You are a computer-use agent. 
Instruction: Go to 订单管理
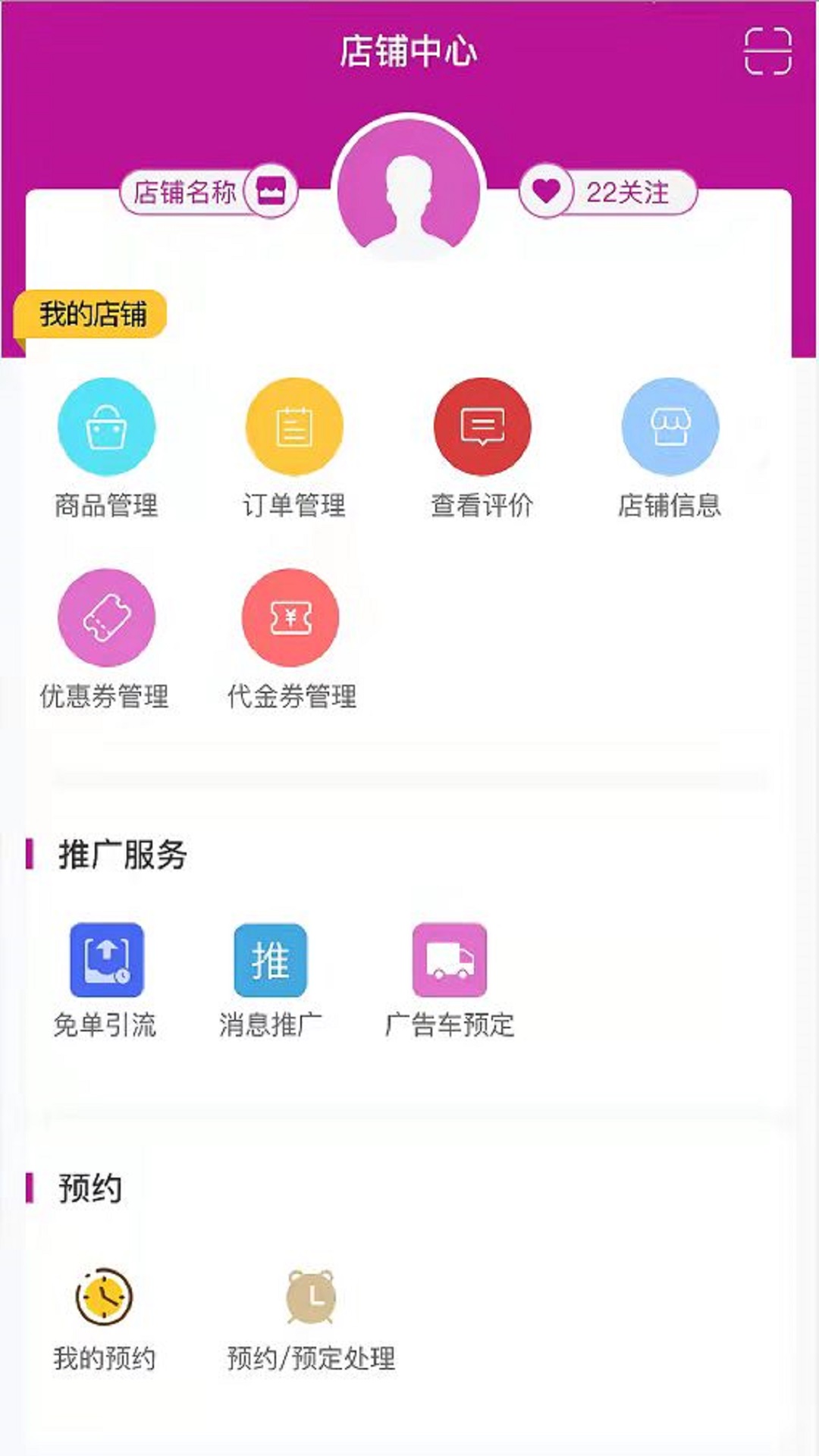[294, 449]
